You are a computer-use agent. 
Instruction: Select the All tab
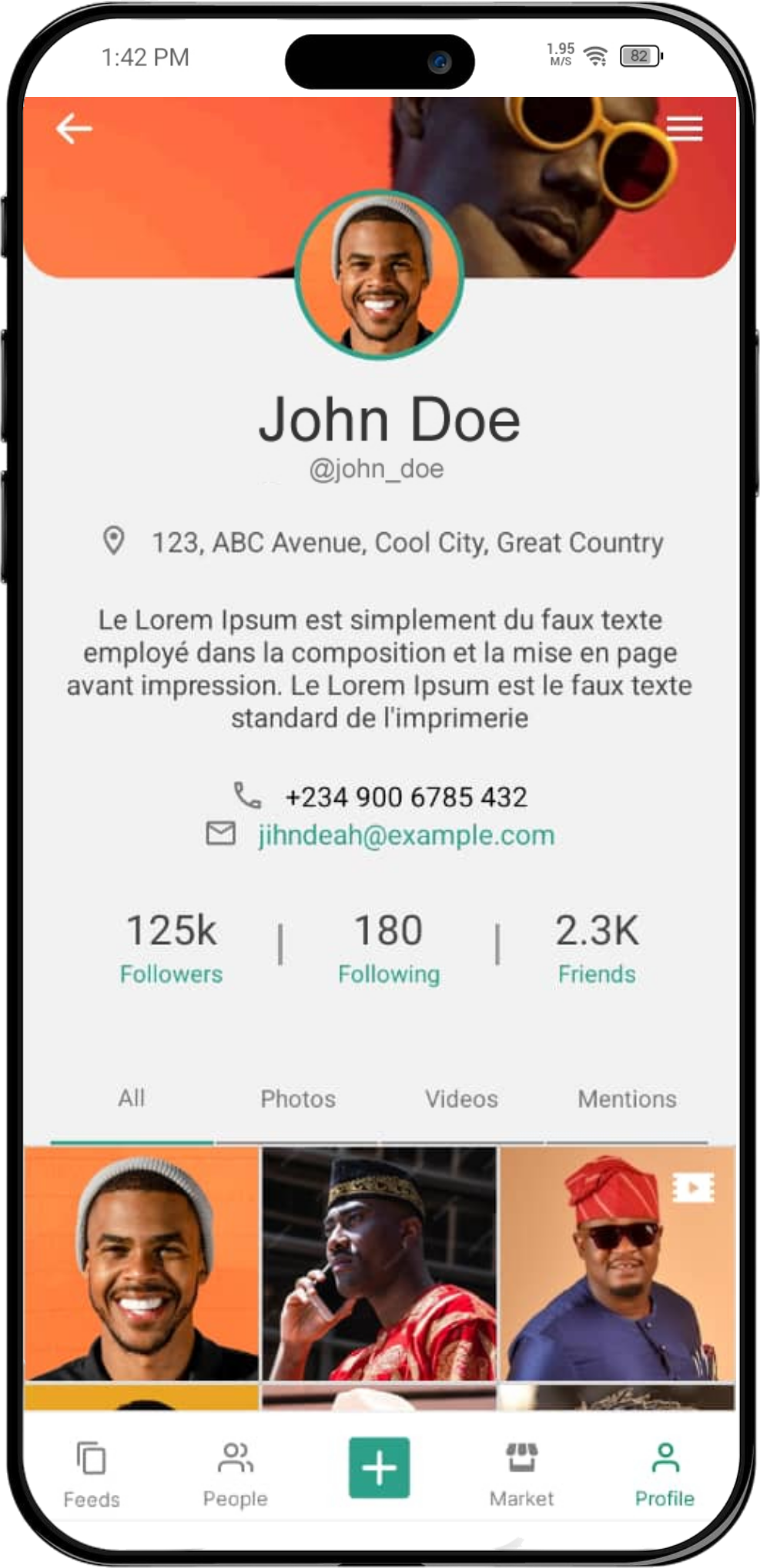(132, 1098)
